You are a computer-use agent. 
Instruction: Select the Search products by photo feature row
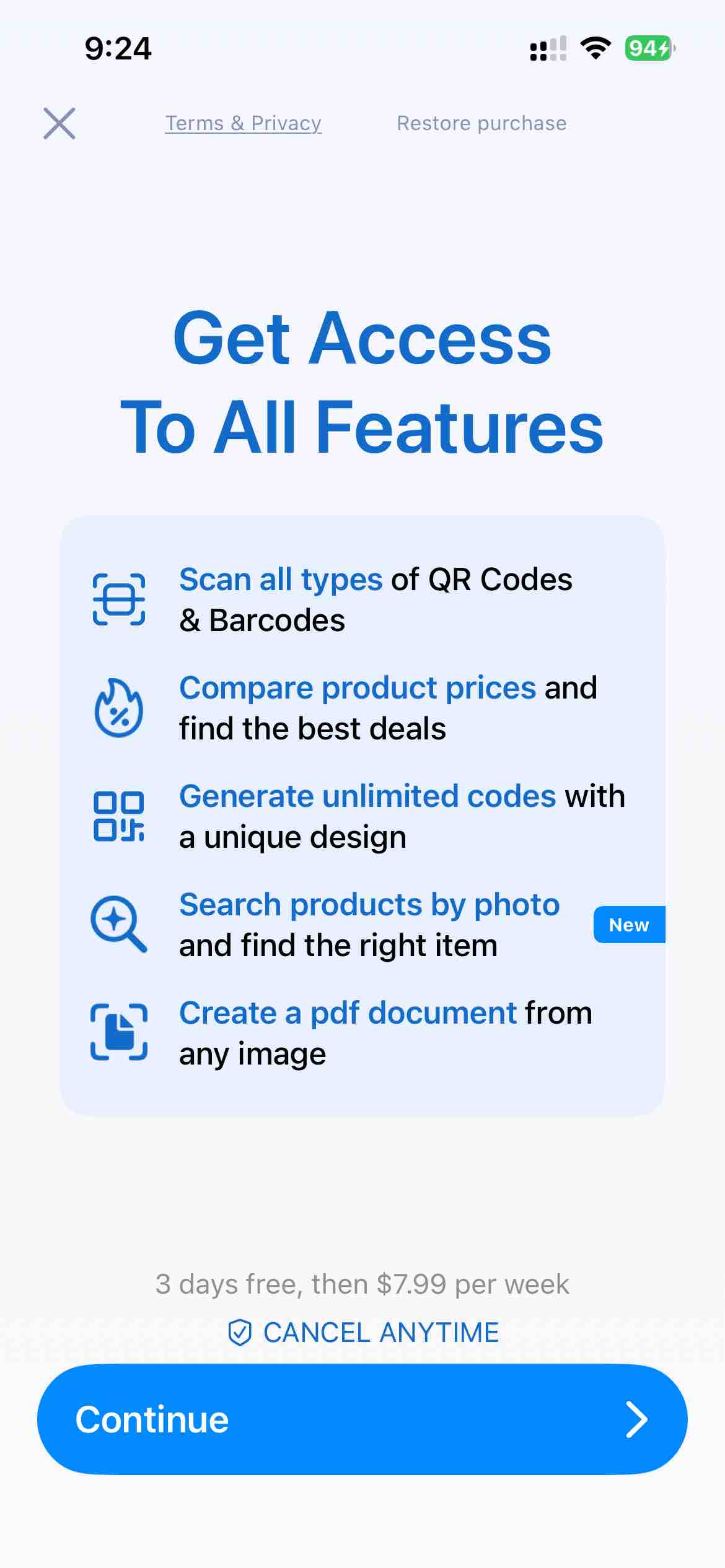click(369, 923)
